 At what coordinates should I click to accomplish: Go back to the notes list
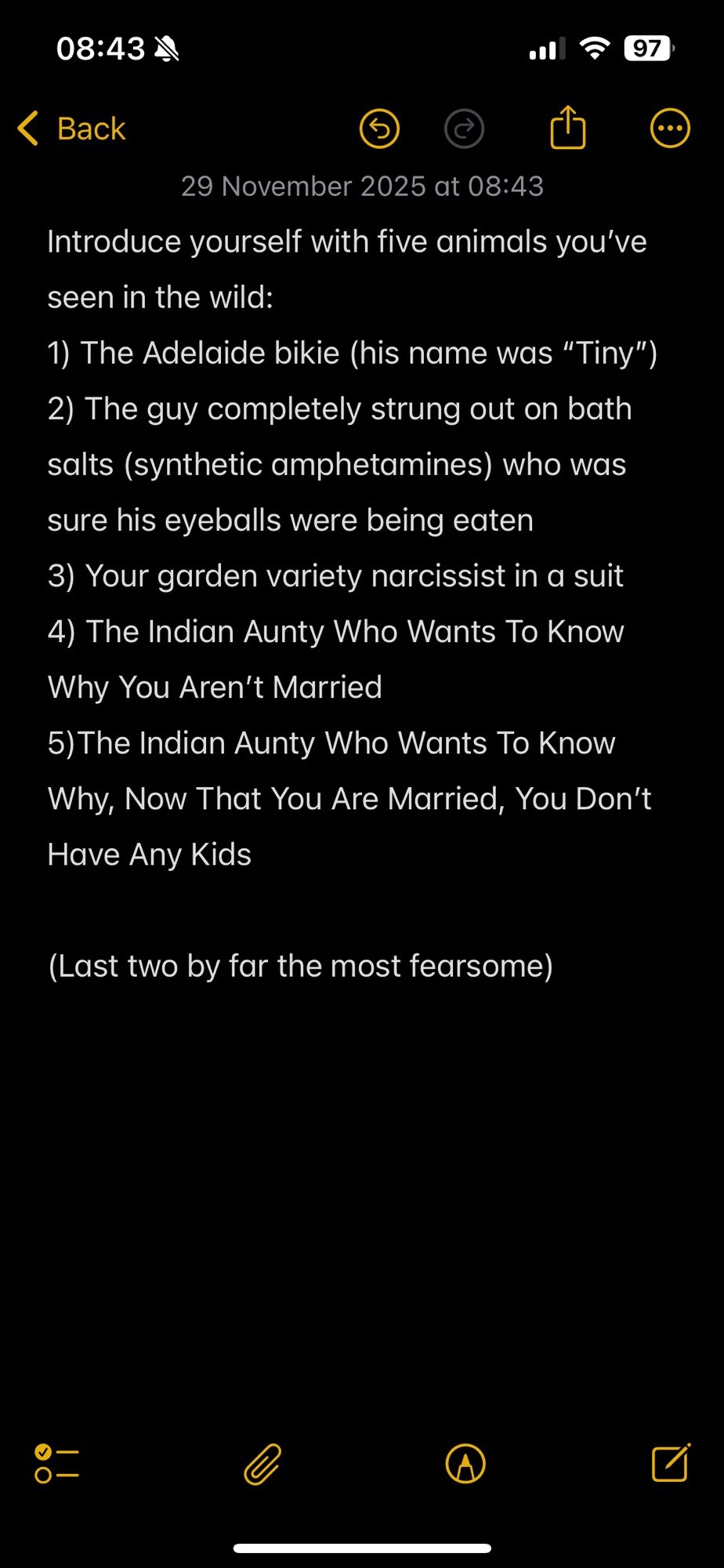(x=71, y=129)
